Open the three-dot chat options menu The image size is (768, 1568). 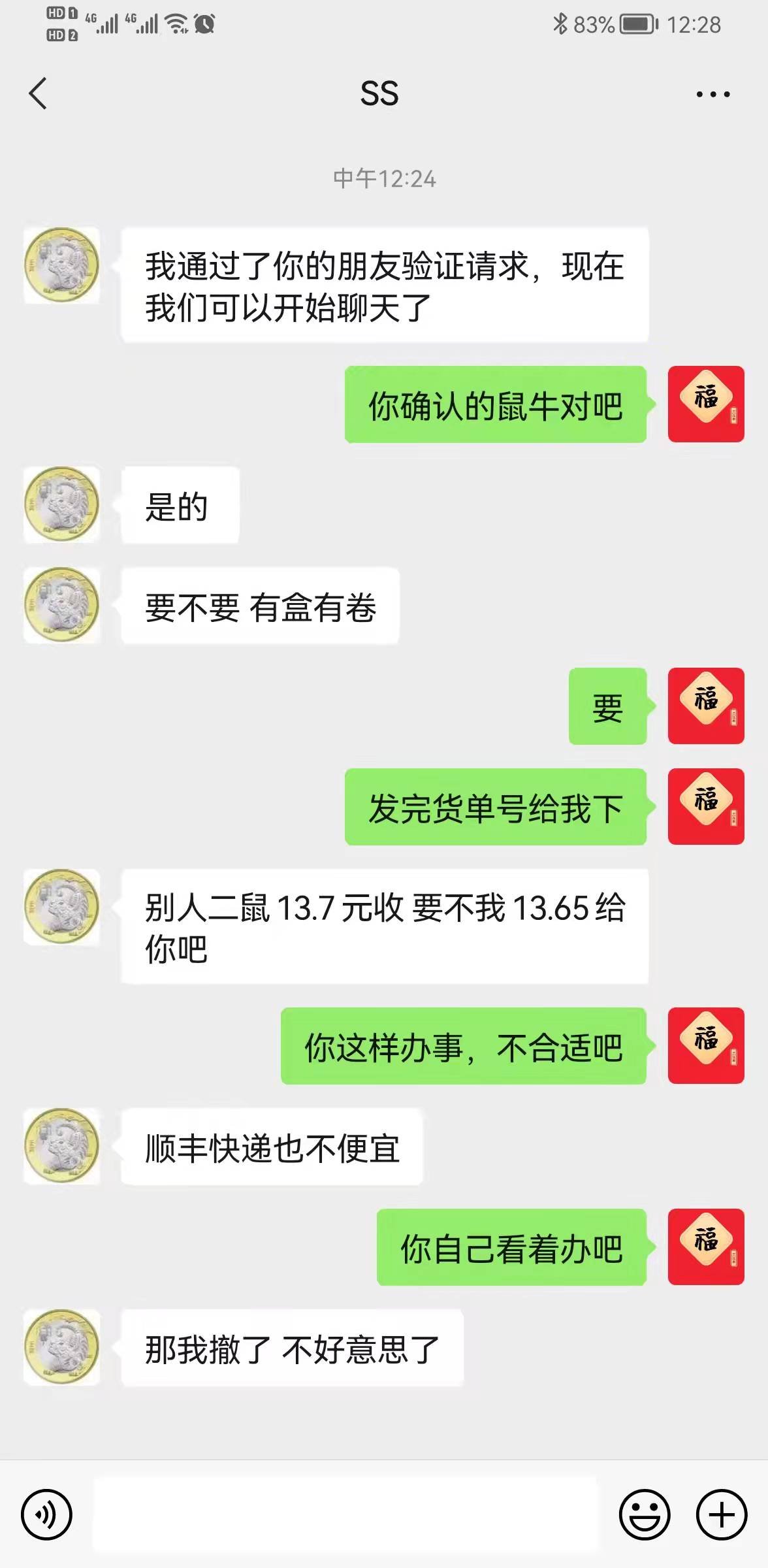713,94
